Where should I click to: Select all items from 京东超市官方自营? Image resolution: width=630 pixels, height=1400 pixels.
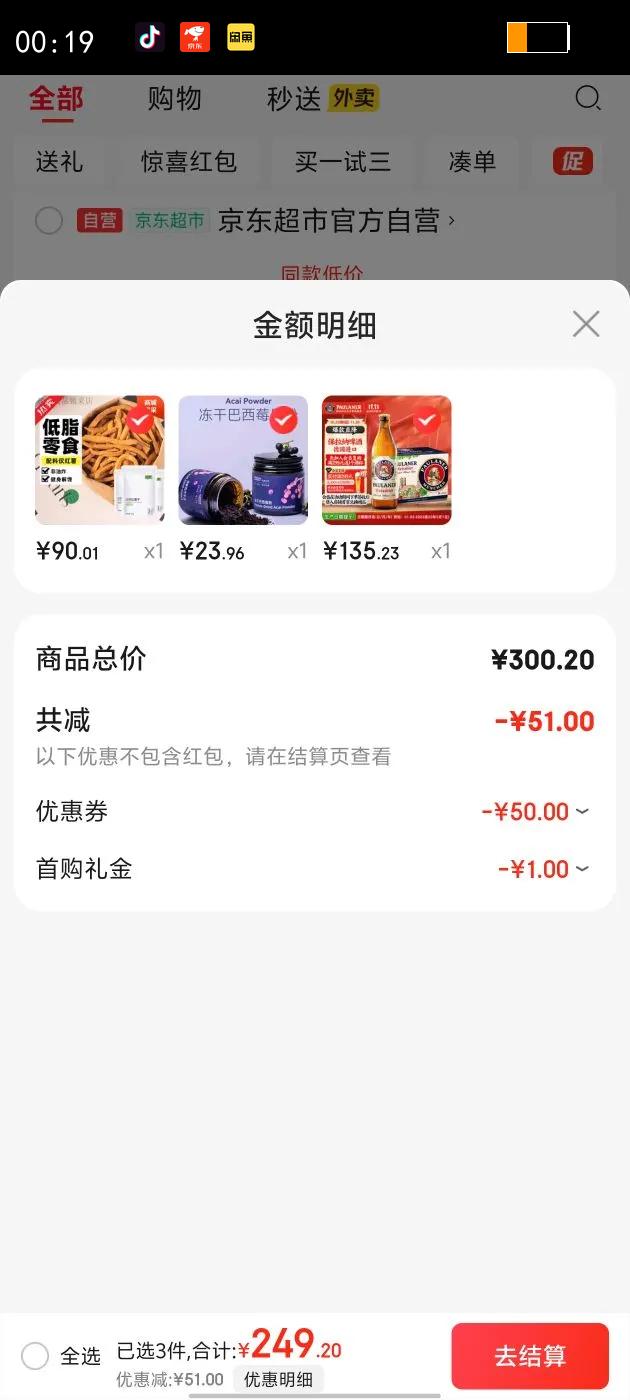[x=49, y=221]
